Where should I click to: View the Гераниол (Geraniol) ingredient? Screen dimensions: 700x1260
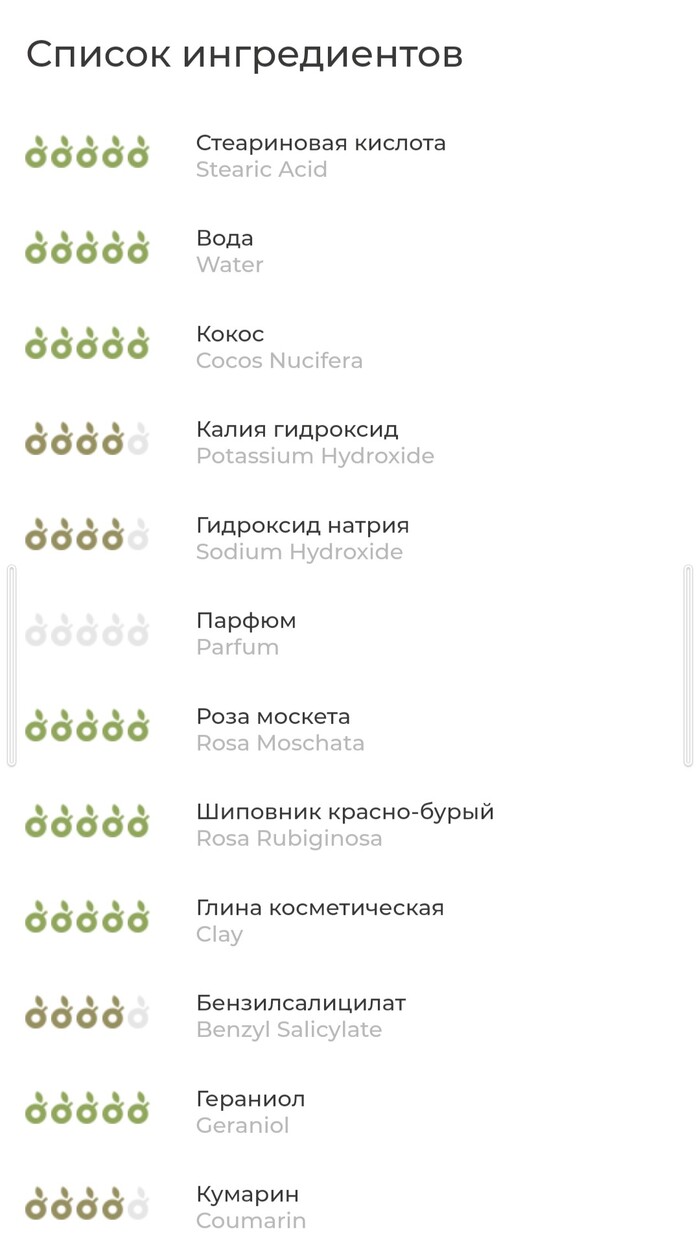pyautogui.click(x=250, y=1111)
